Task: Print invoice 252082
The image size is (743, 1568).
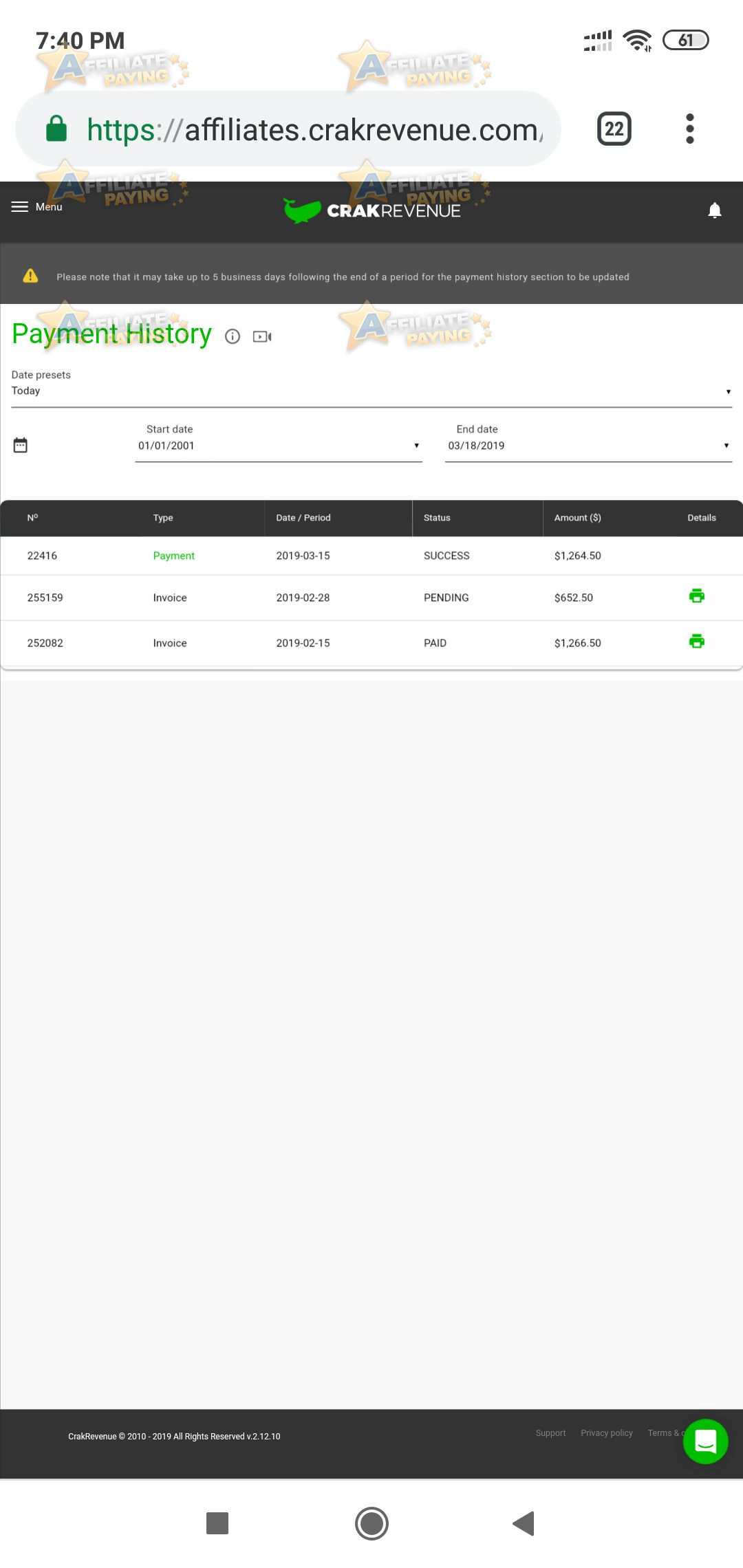Action: 697,642
